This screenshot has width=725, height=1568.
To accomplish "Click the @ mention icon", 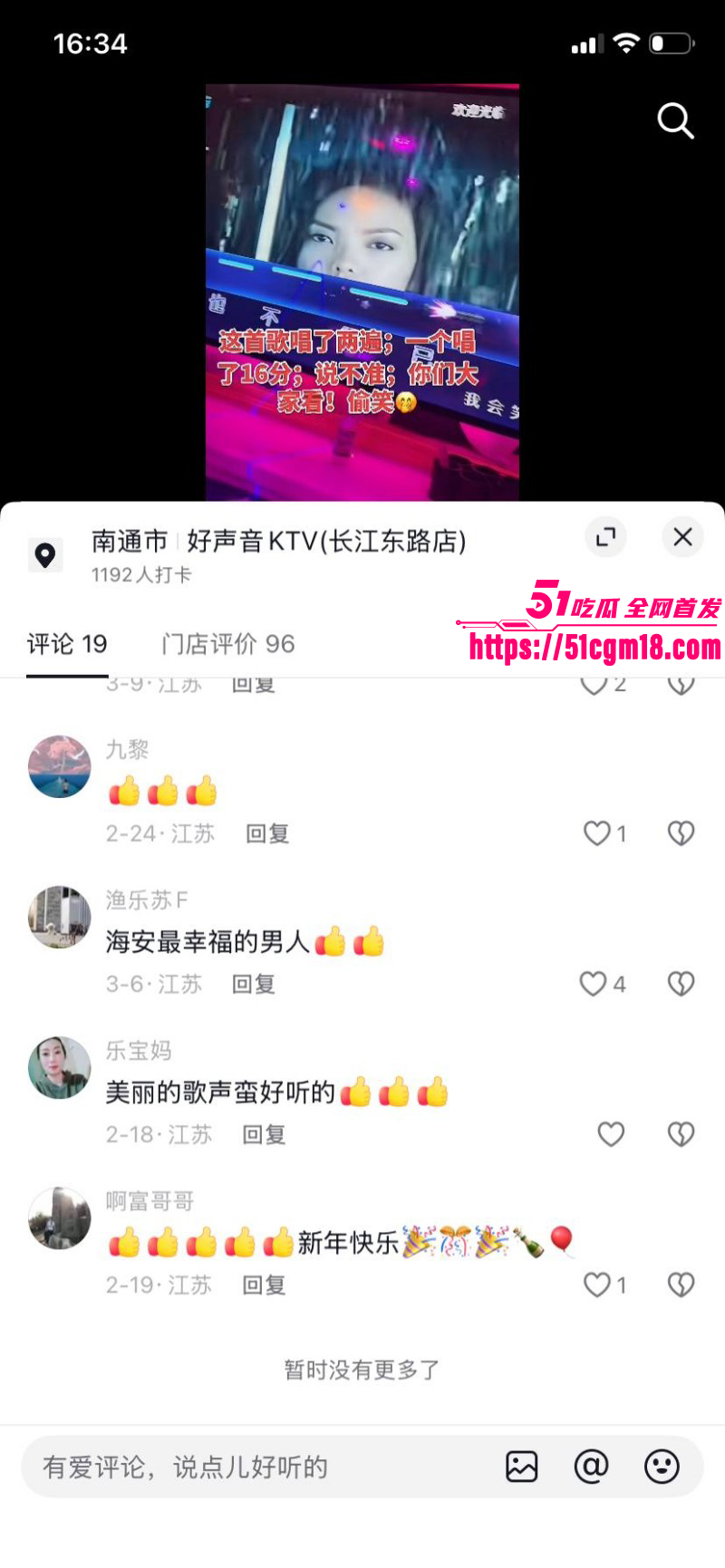I will [x=592, y=1467].
